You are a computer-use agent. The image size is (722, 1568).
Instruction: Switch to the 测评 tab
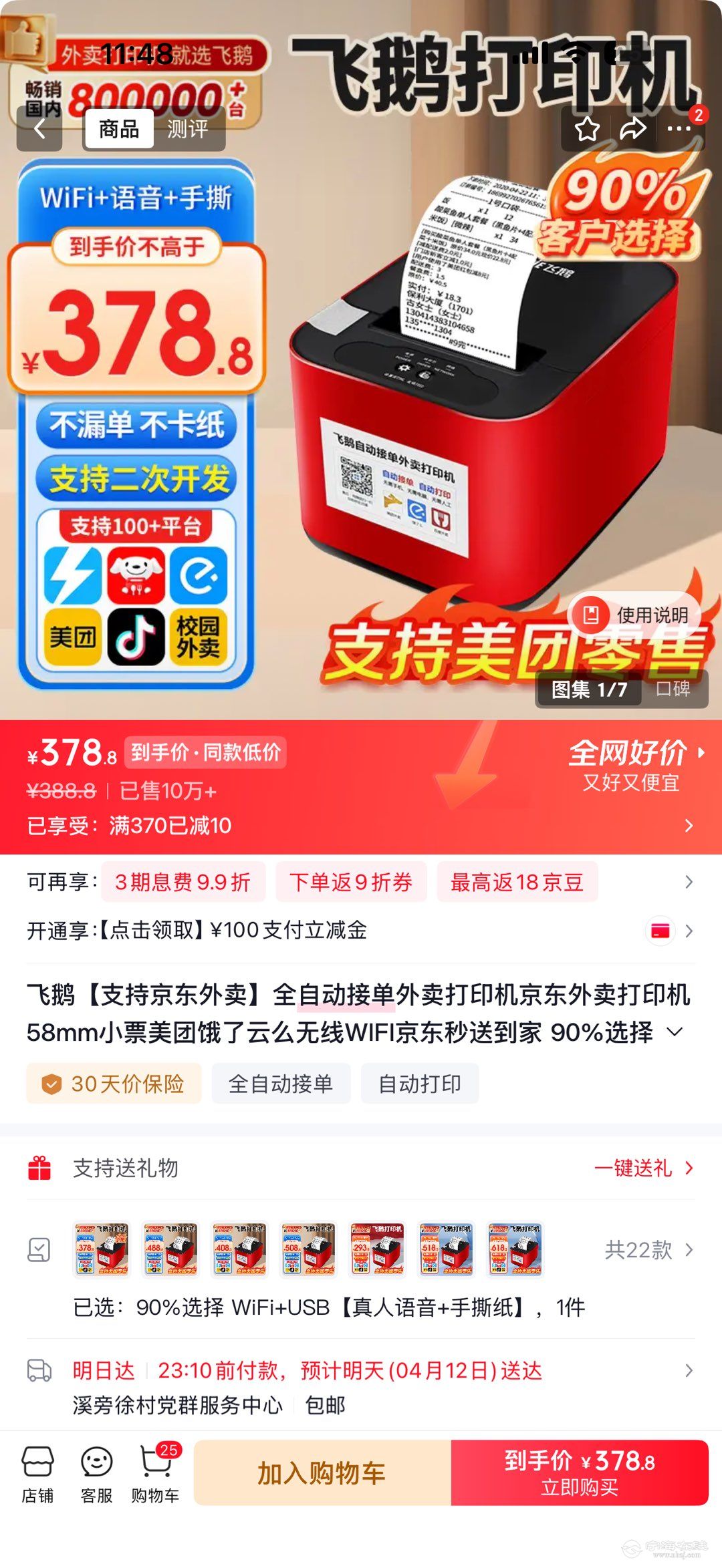(187, 128)
